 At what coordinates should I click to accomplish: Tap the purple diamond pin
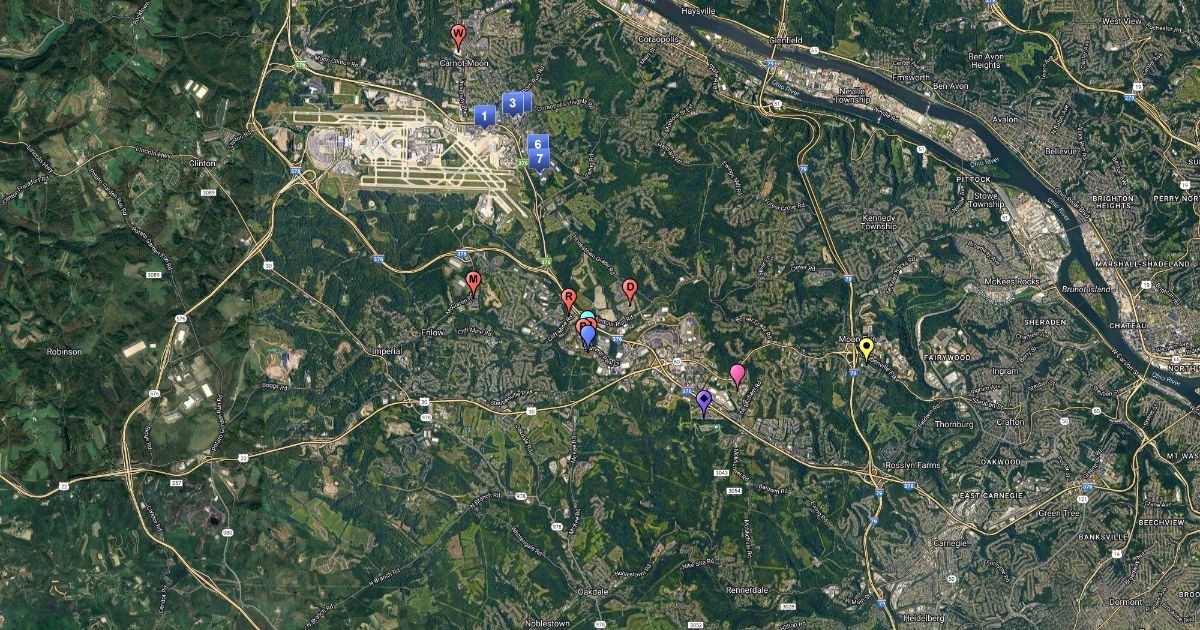pyautogui.click(x=704, y=400)
